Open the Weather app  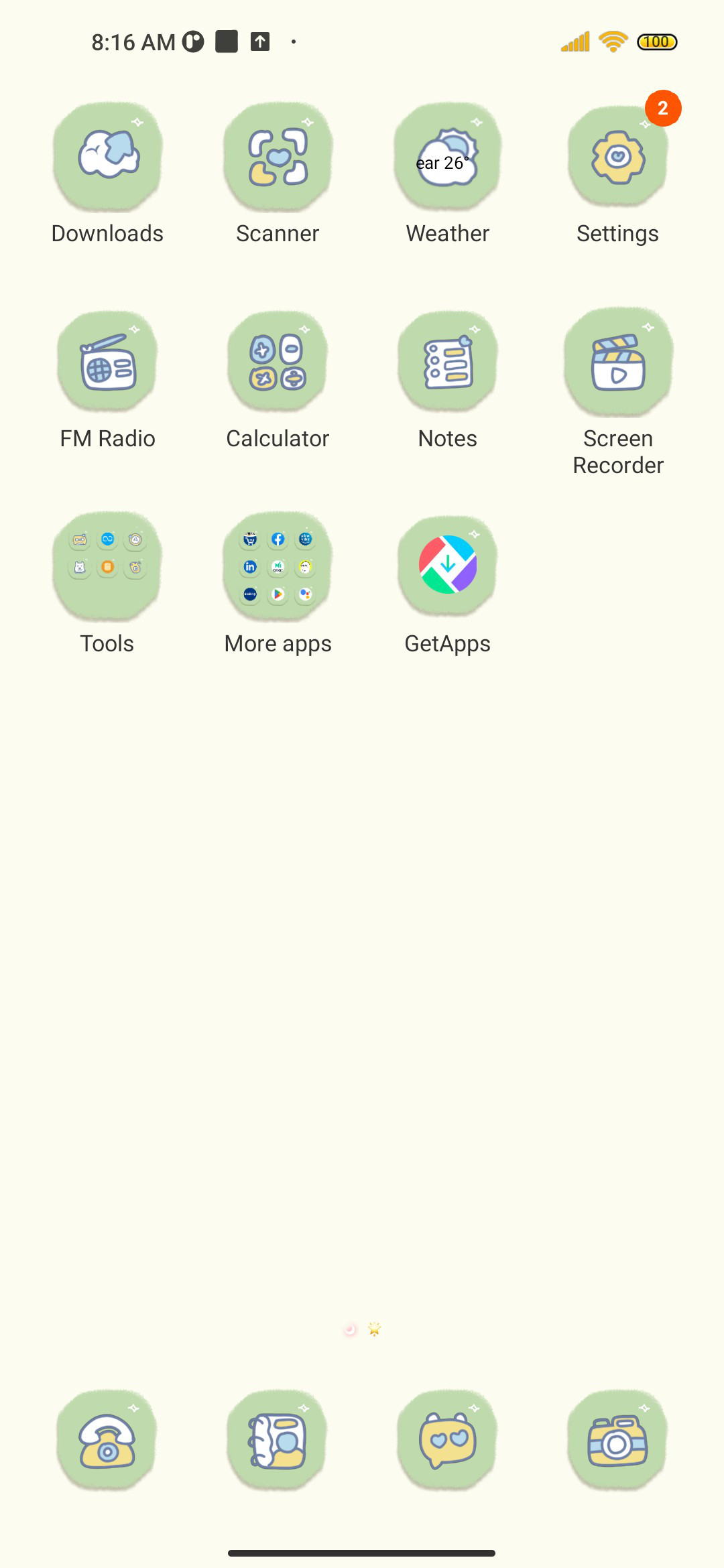pyautogui.click(x=448, y=157)
